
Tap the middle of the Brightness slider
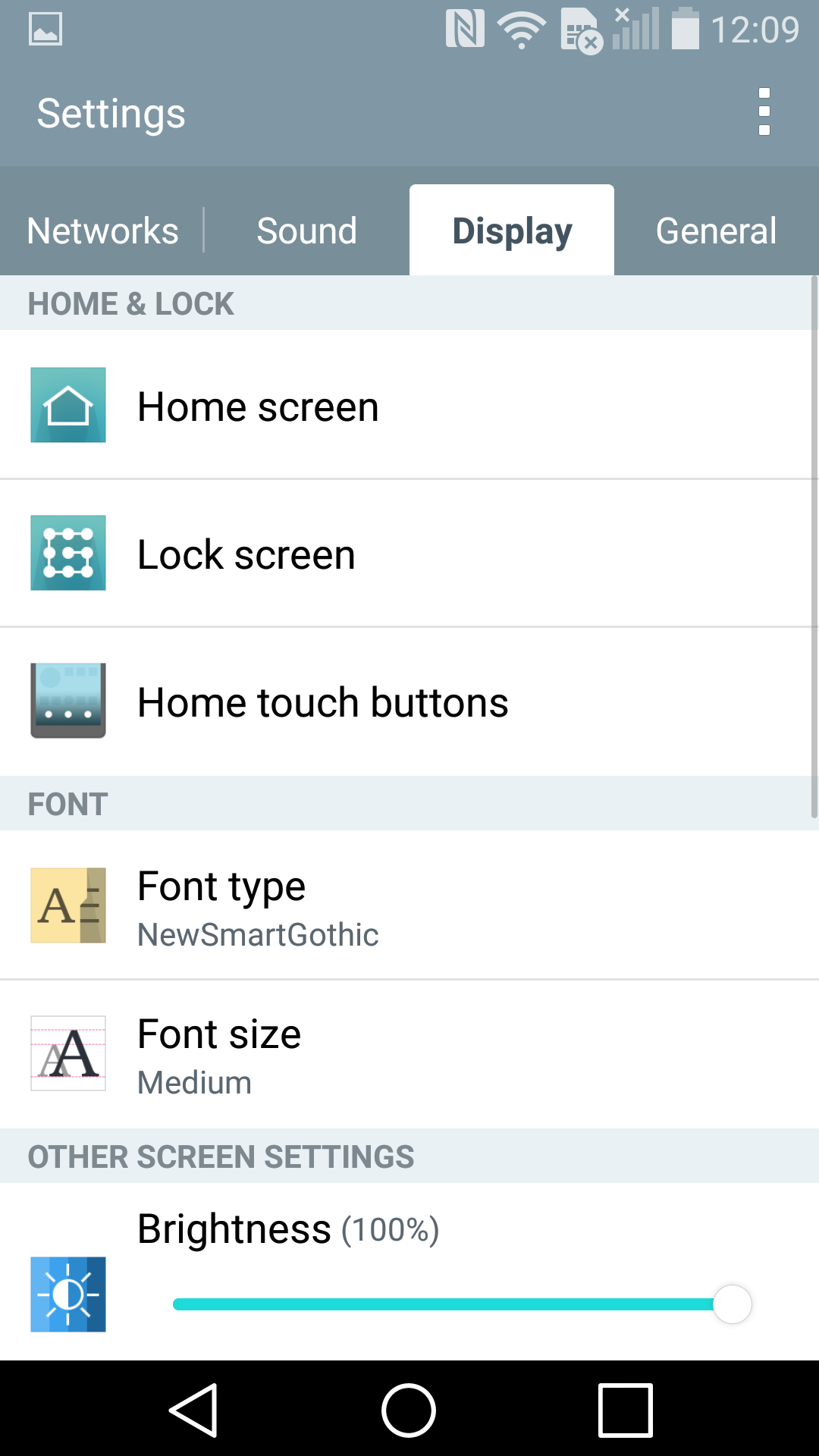(461, 1304)
